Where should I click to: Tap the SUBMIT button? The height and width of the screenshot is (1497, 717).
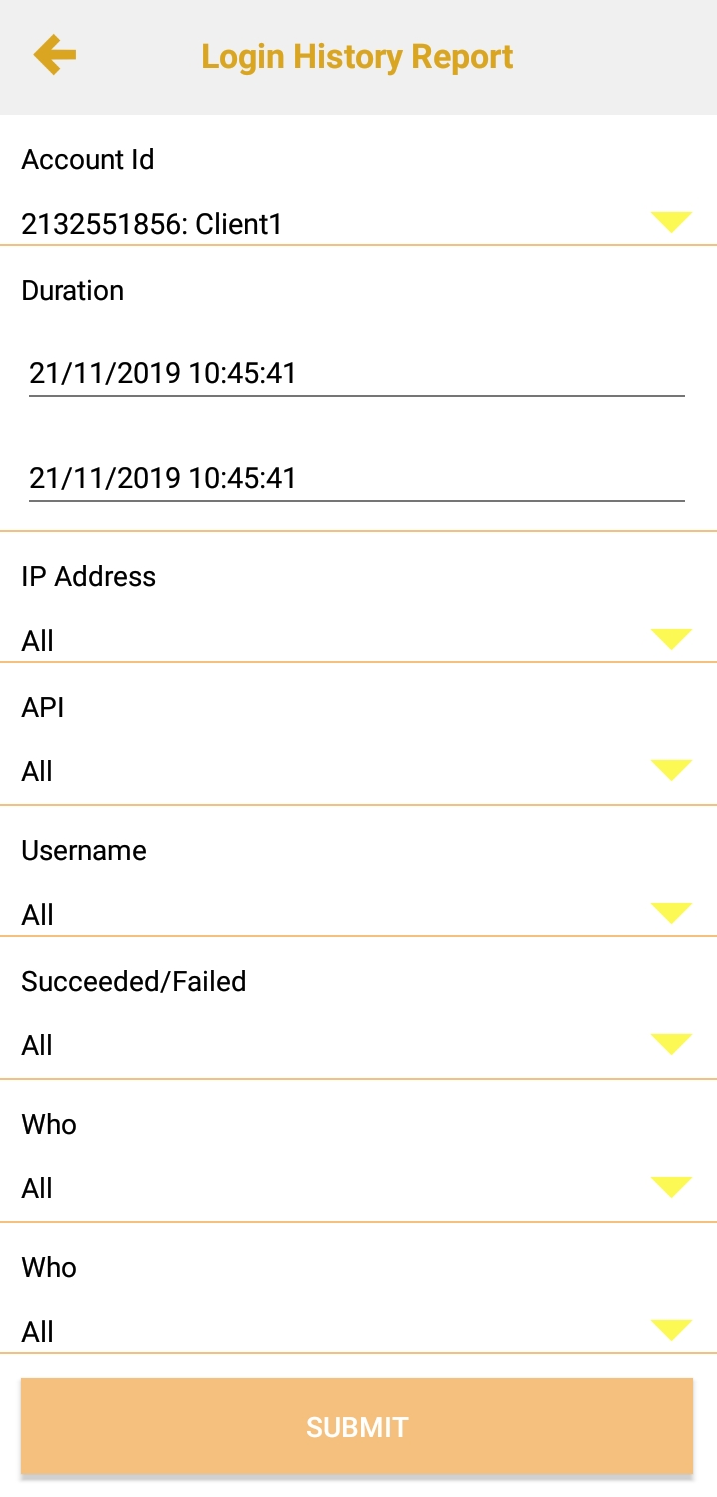[356, 1426]
